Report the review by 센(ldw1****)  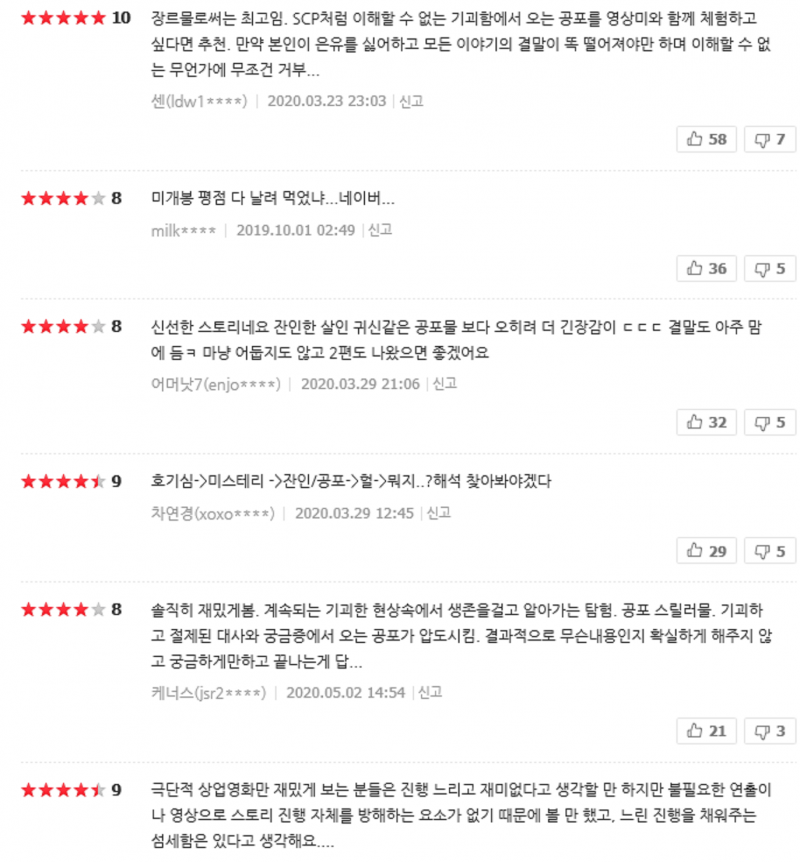(411, 101)
